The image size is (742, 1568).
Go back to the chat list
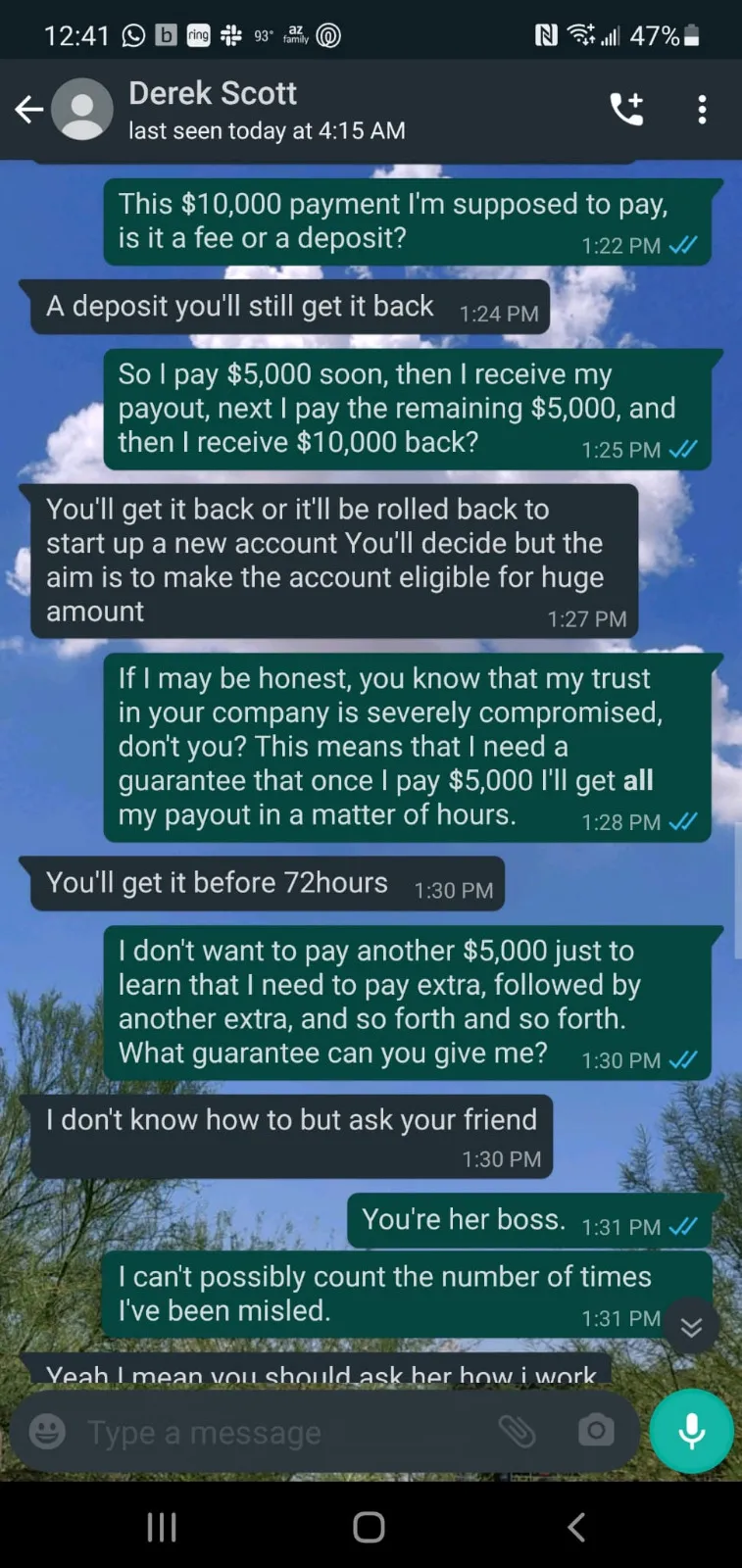pyautogui.click(x=28, y=110)
